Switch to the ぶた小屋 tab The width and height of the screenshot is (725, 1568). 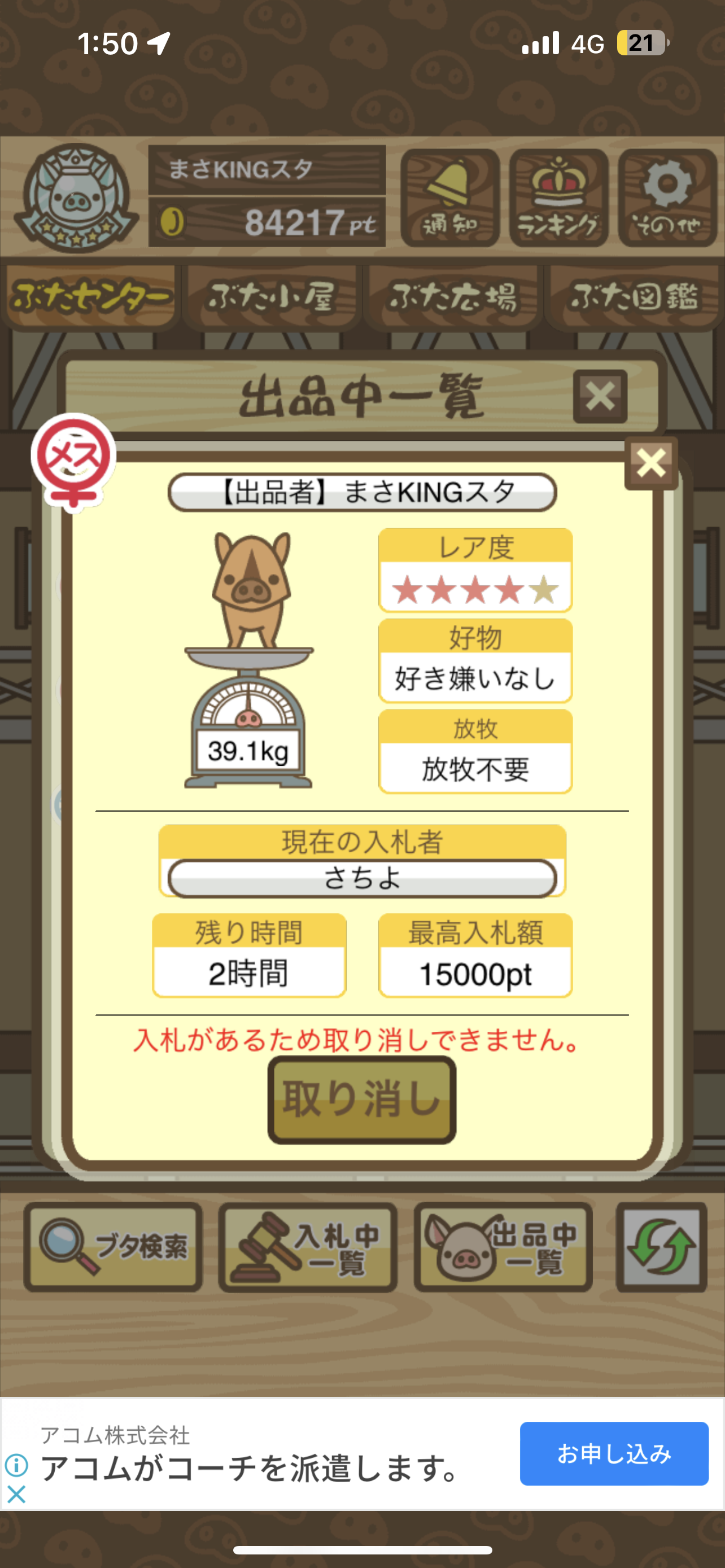(272, 297)
